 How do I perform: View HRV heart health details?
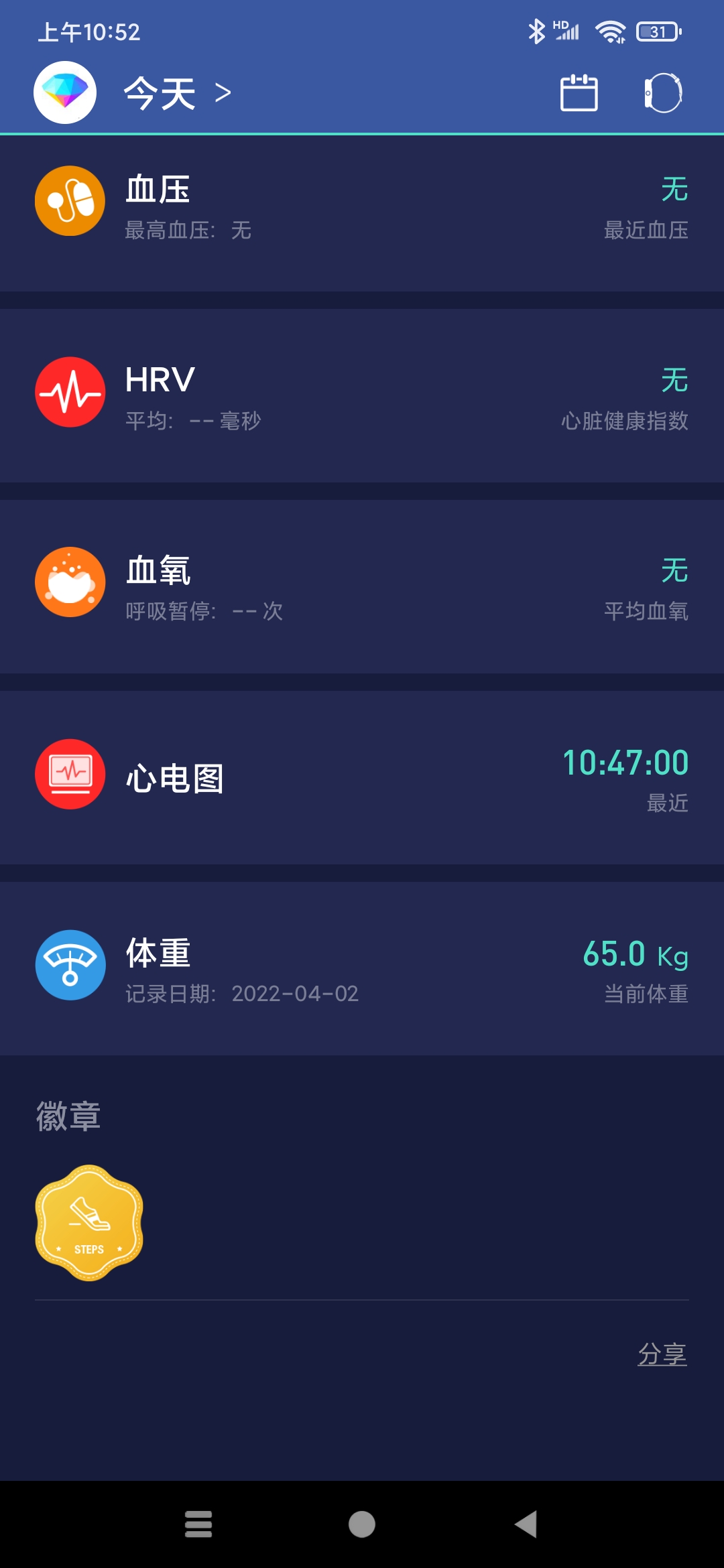pos(362,395)
